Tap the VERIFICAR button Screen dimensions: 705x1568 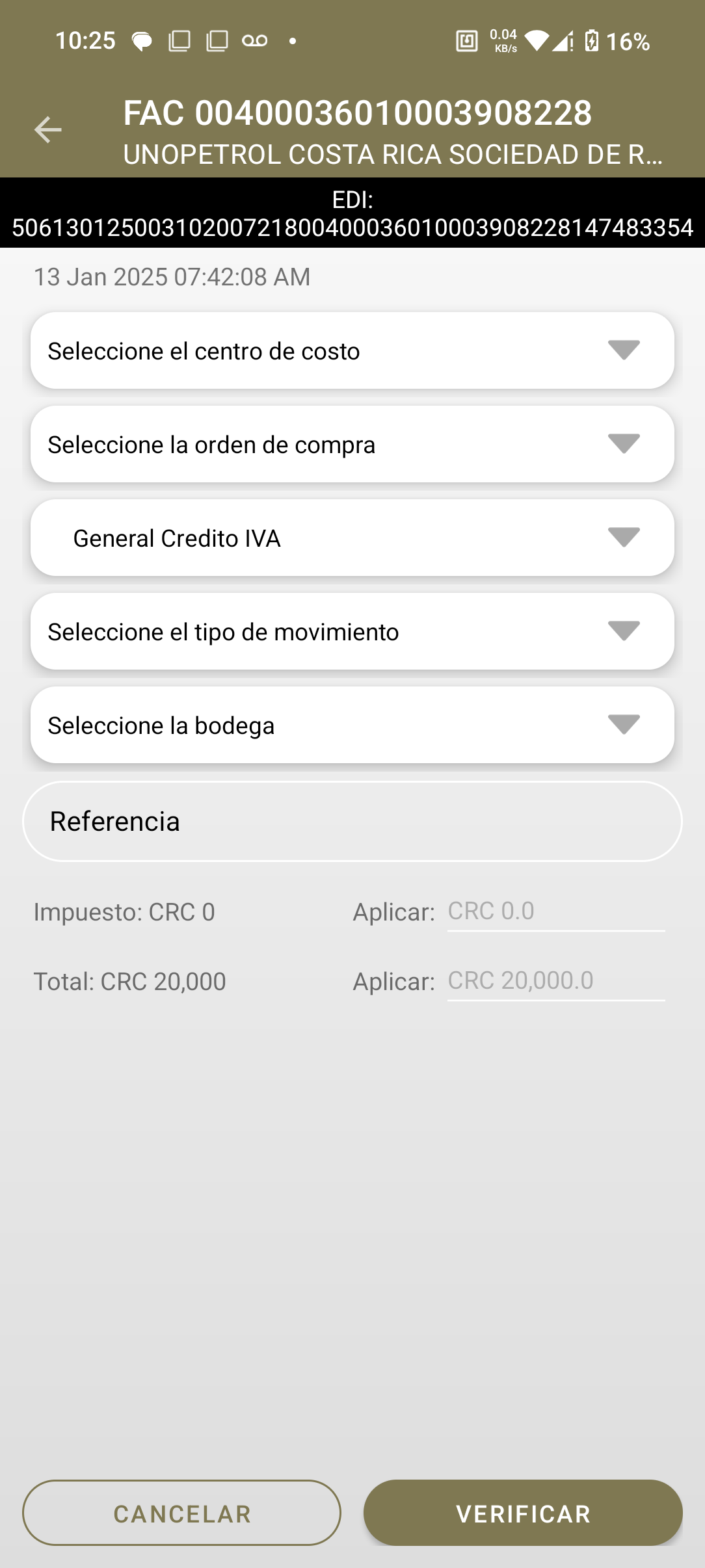click(x=523, y=1513)
